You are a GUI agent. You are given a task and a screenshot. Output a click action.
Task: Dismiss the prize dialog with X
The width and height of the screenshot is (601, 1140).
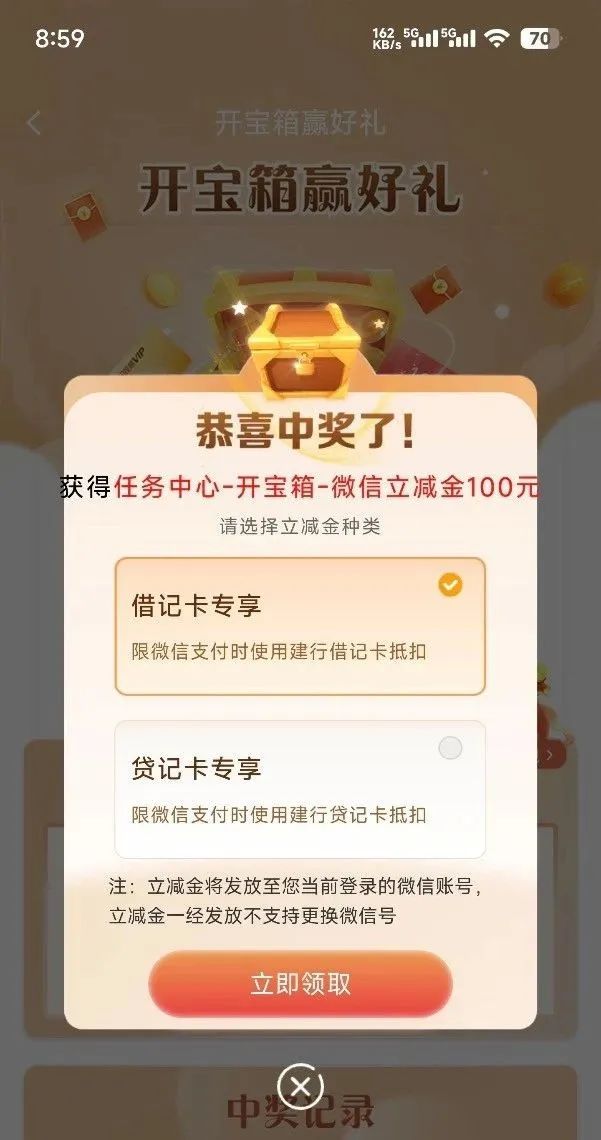[300, 1088]
